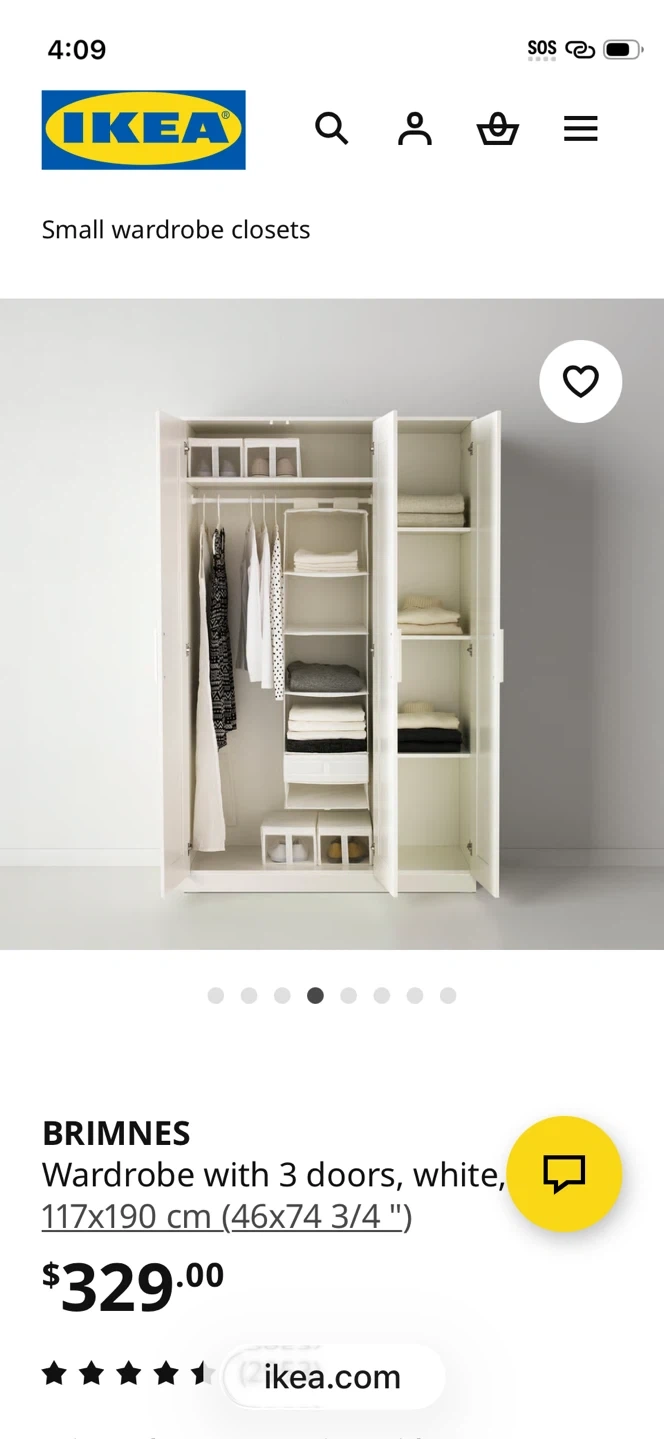The width and height of the screenshot is (664, 1440).
Task: Tap the 117x190 cm size link
Action: pyautogui.click(x=227, y=1216)
